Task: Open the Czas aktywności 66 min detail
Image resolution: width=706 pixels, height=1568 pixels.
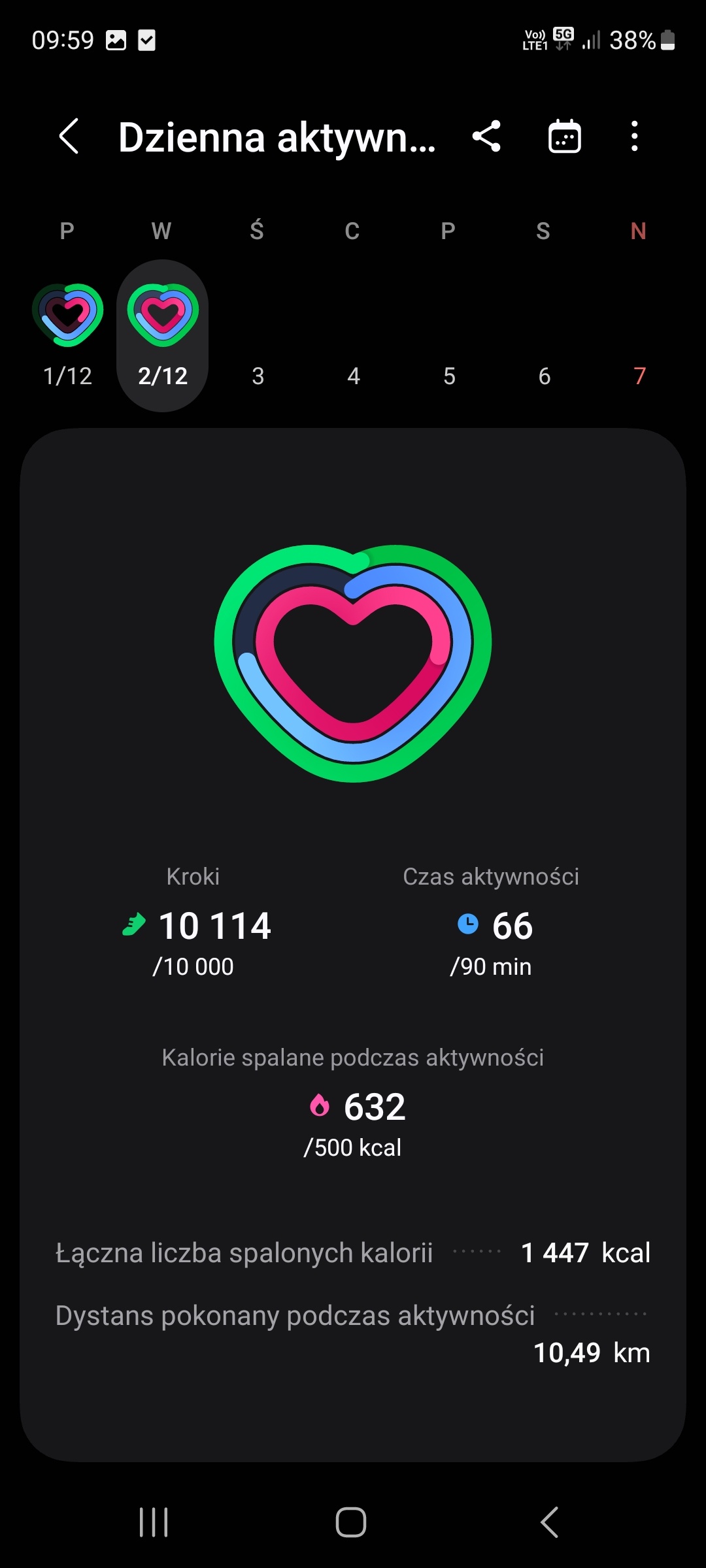Action: click(492, 925)
